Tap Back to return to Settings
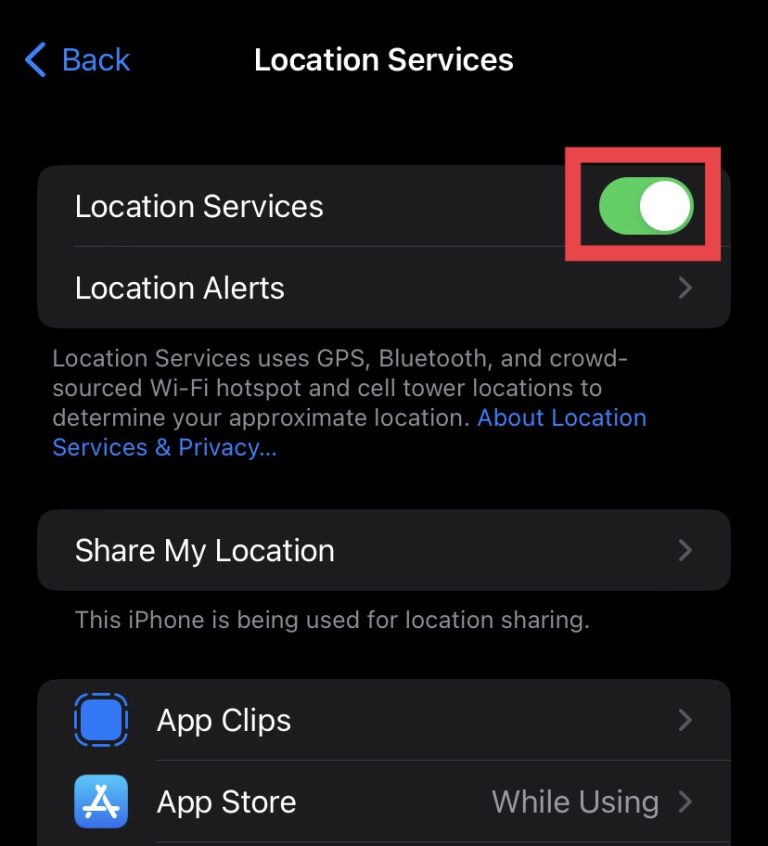Viewport: 768px width, 846px height. 76,60
